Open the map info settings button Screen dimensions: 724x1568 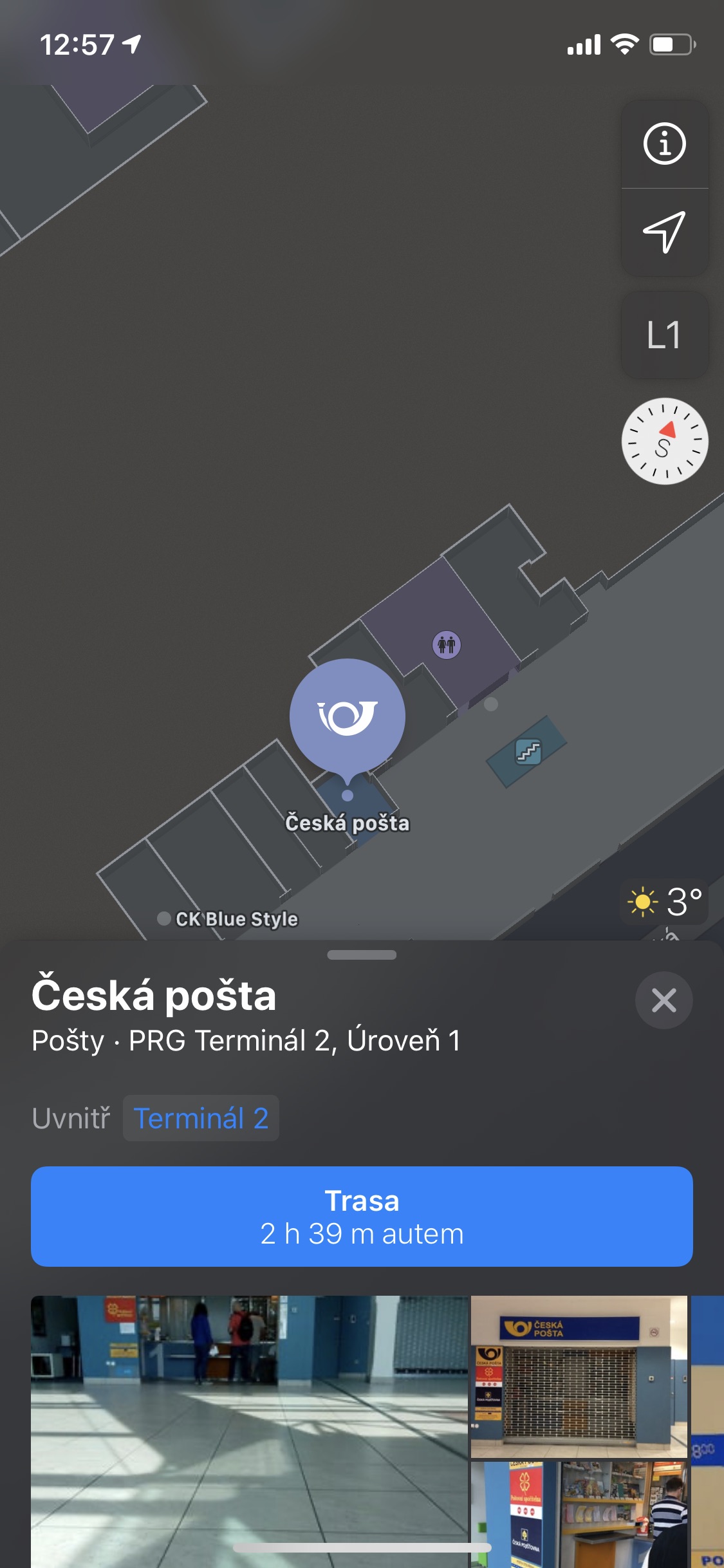(664, 144)
